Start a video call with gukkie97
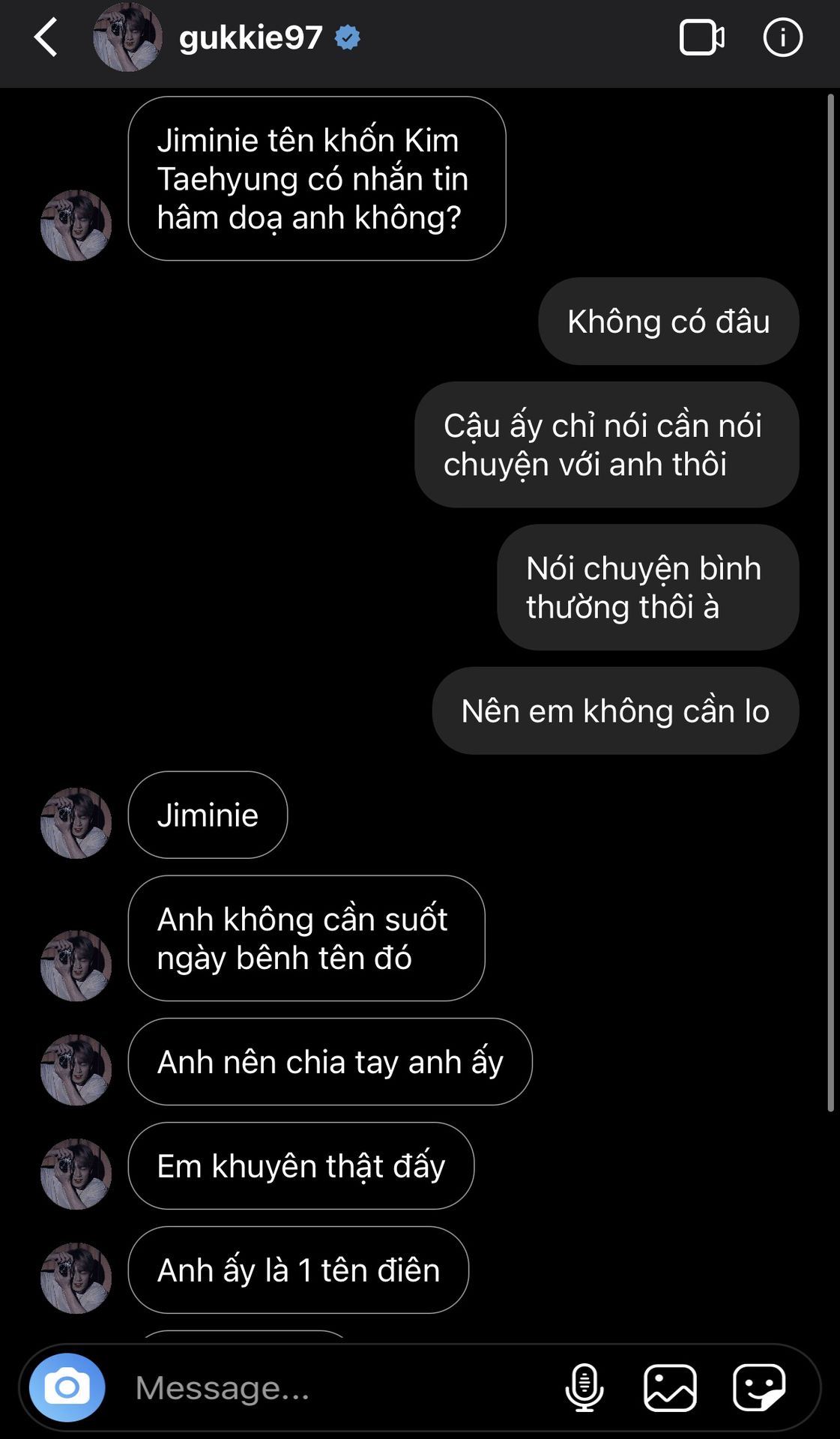The image size is (840, 1439). click(x=701, y=37)
